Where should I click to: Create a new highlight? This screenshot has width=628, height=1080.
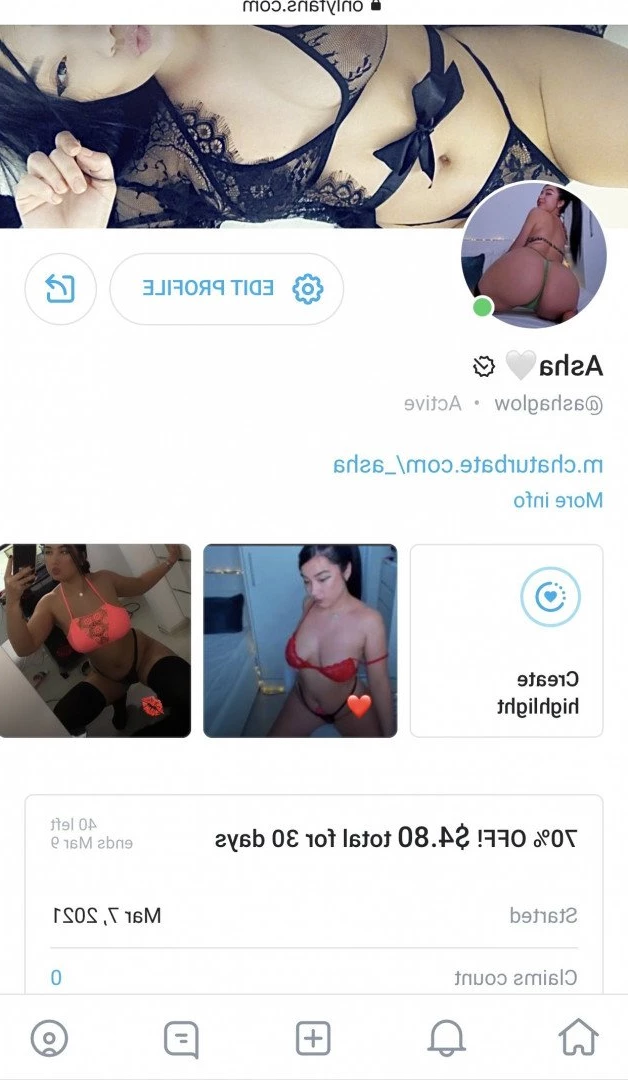[x=506, y=640]
